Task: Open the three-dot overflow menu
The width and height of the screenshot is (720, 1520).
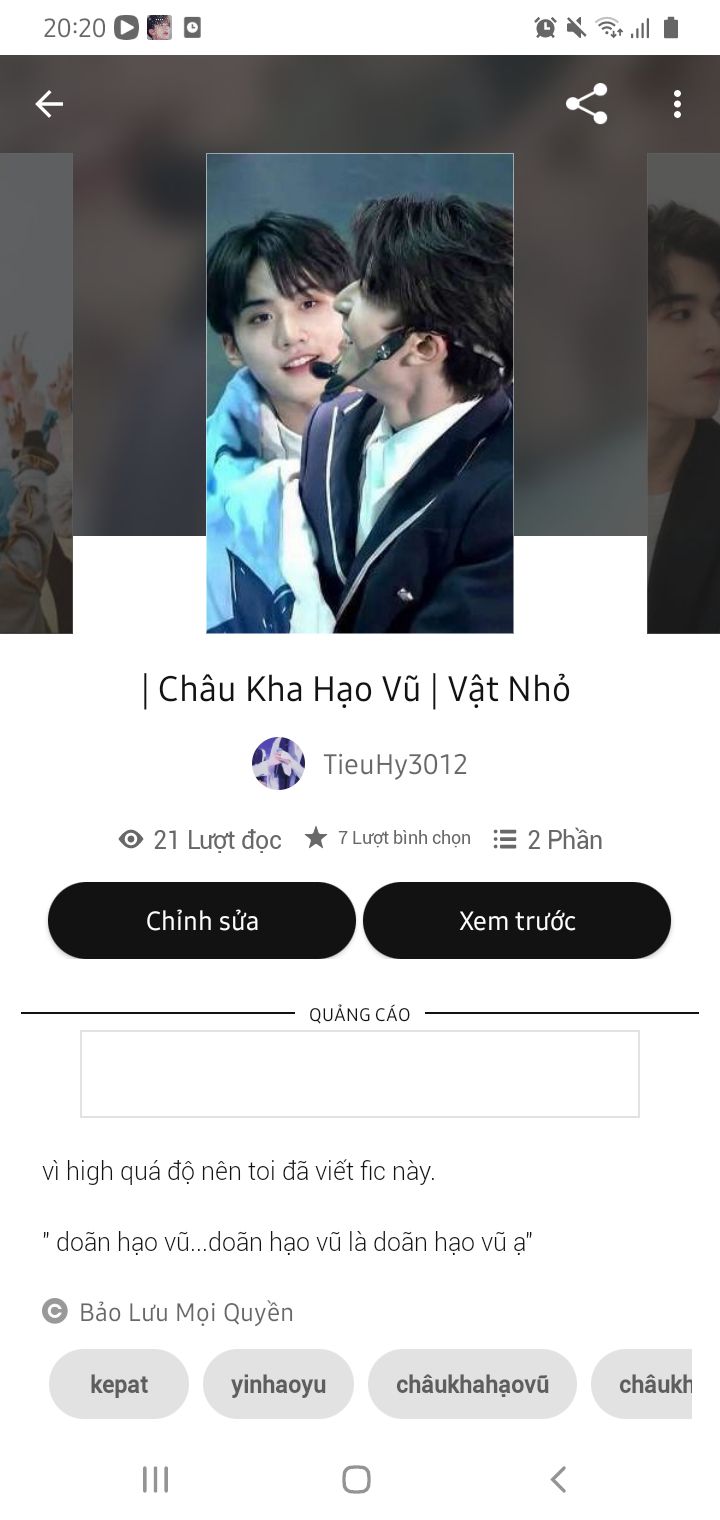Action: point(677,104)
